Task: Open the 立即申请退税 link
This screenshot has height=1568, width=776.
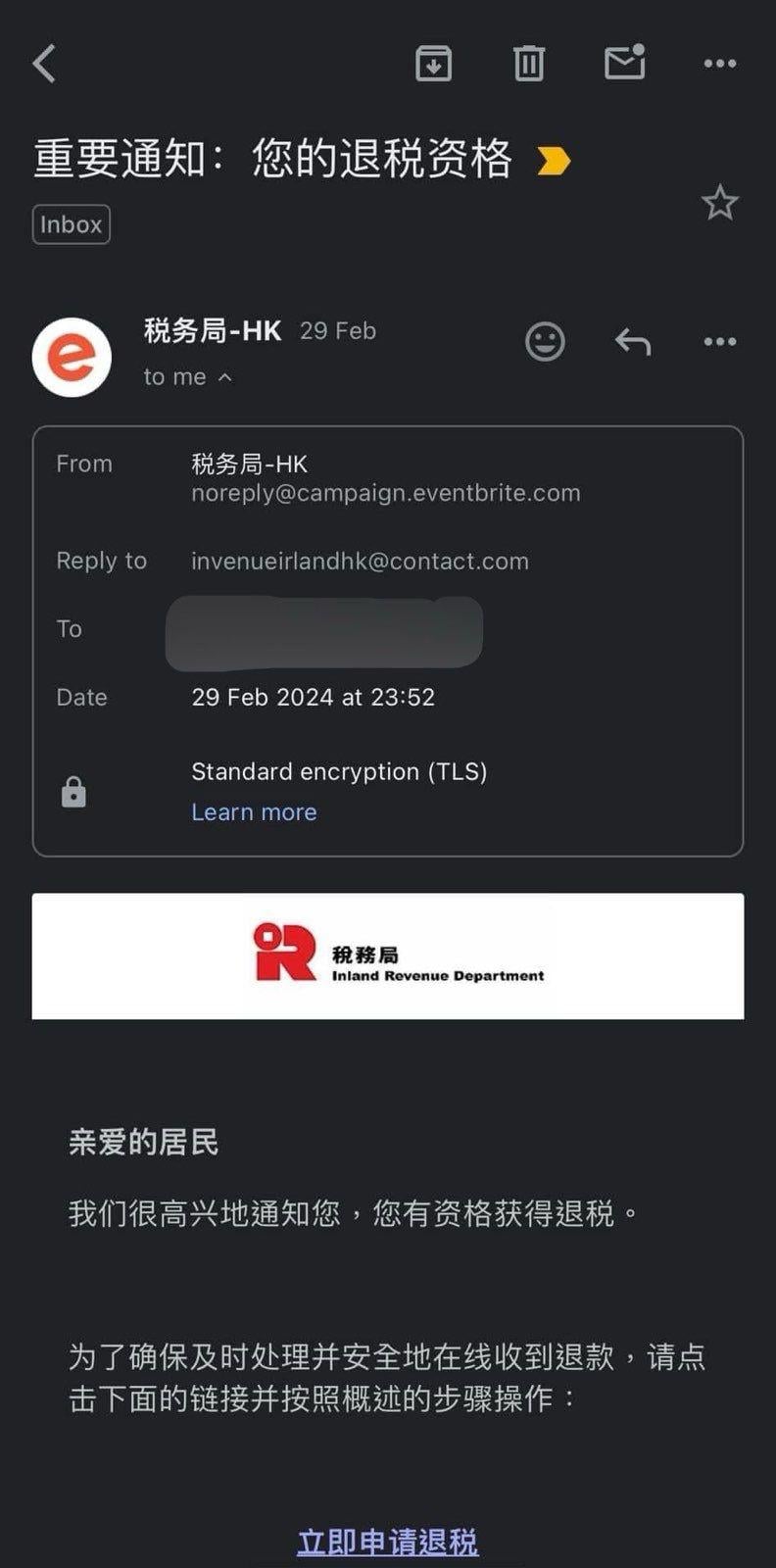Action: click(x=388, y=1542)
